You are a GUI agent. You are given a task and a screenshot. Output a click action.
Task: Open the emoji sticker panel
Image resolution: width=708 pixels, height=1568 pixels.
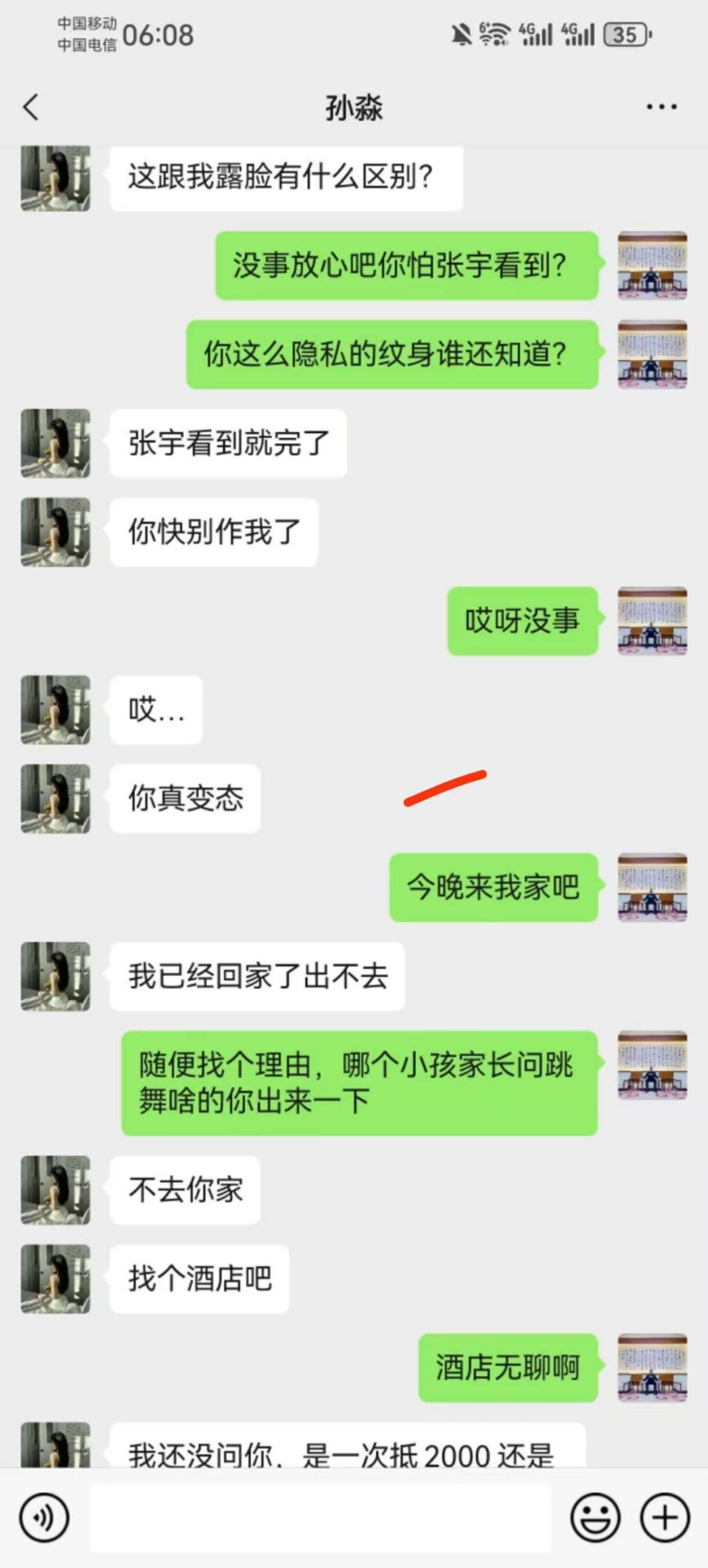tap(595, 1518)
